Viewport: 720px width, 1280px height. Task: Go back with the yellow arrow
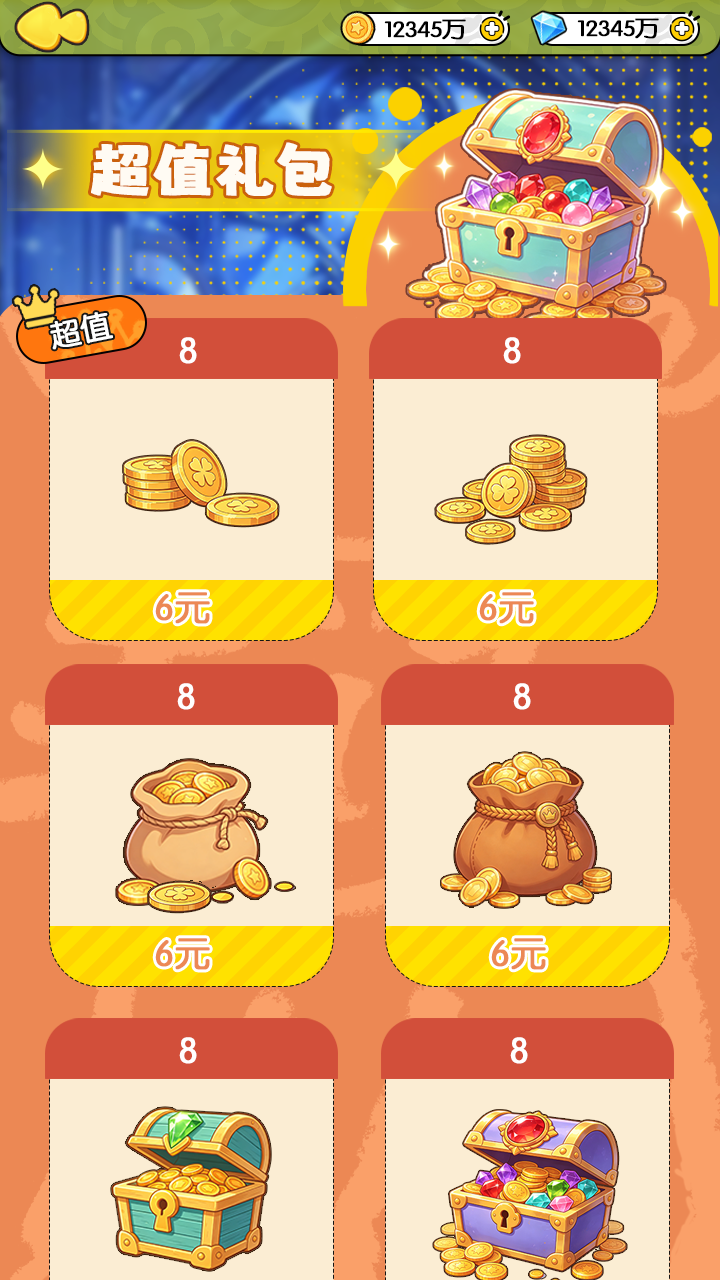coord(52,25)
